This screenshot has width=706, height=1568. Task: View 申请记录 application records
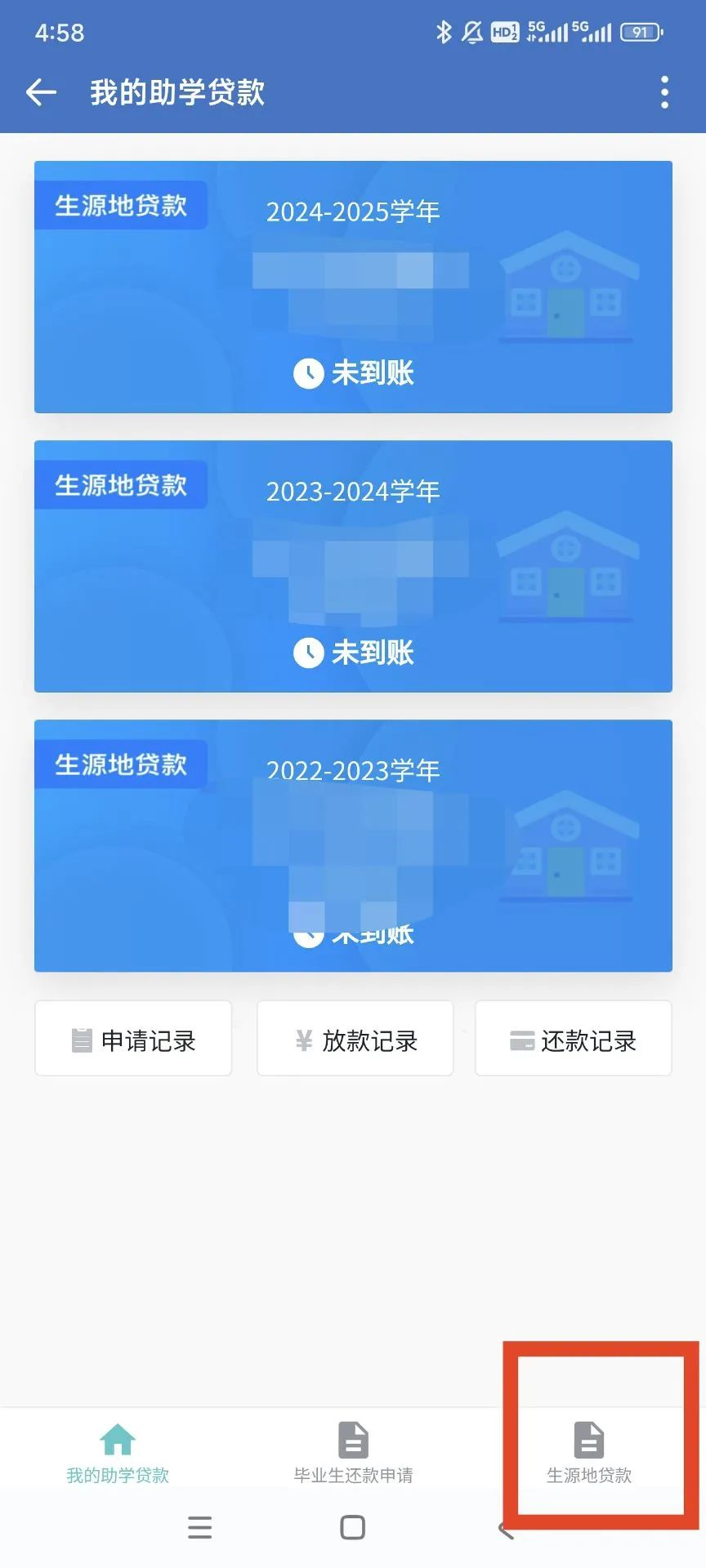click(133, 1039)
